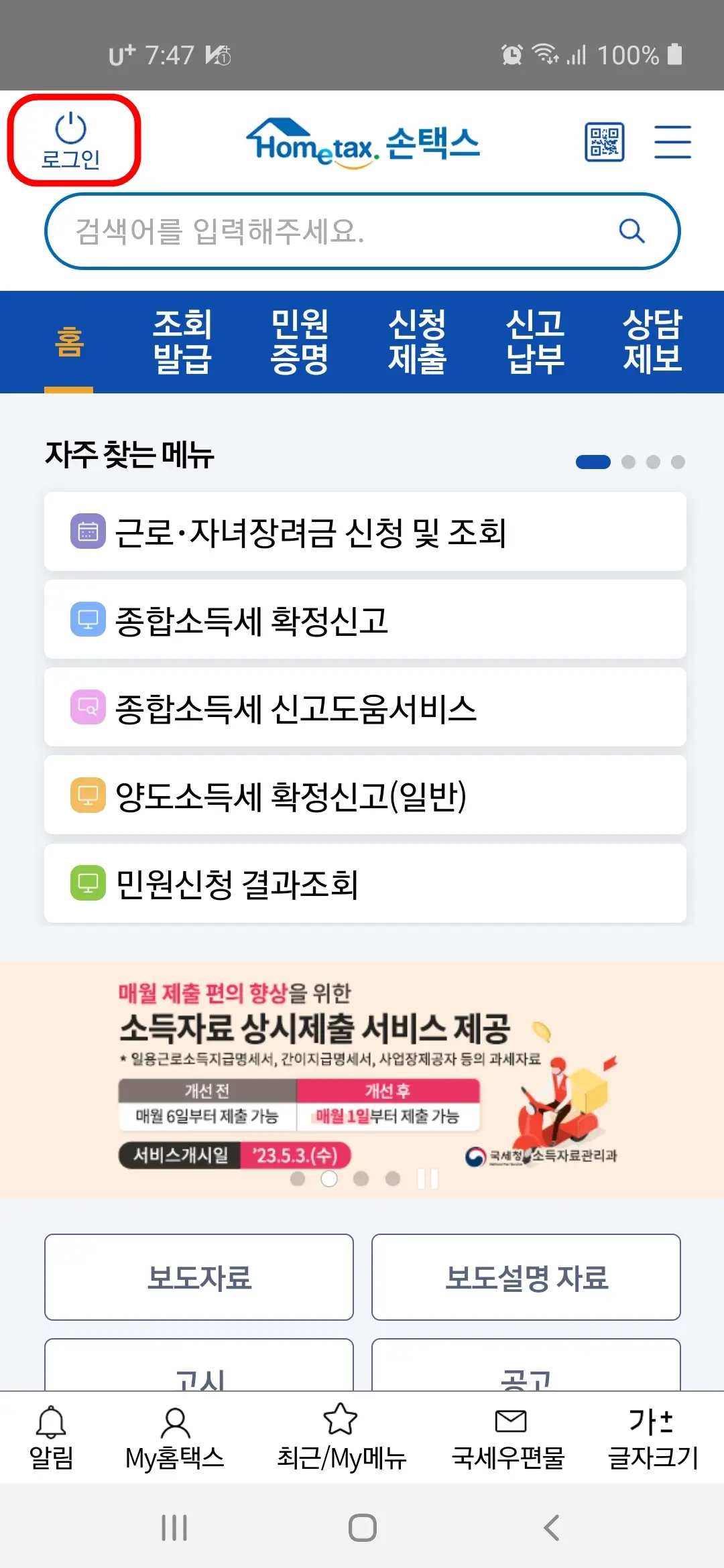Select the 민원증명 tab
Screen dimensions: 724x1568
coord(300,342)
